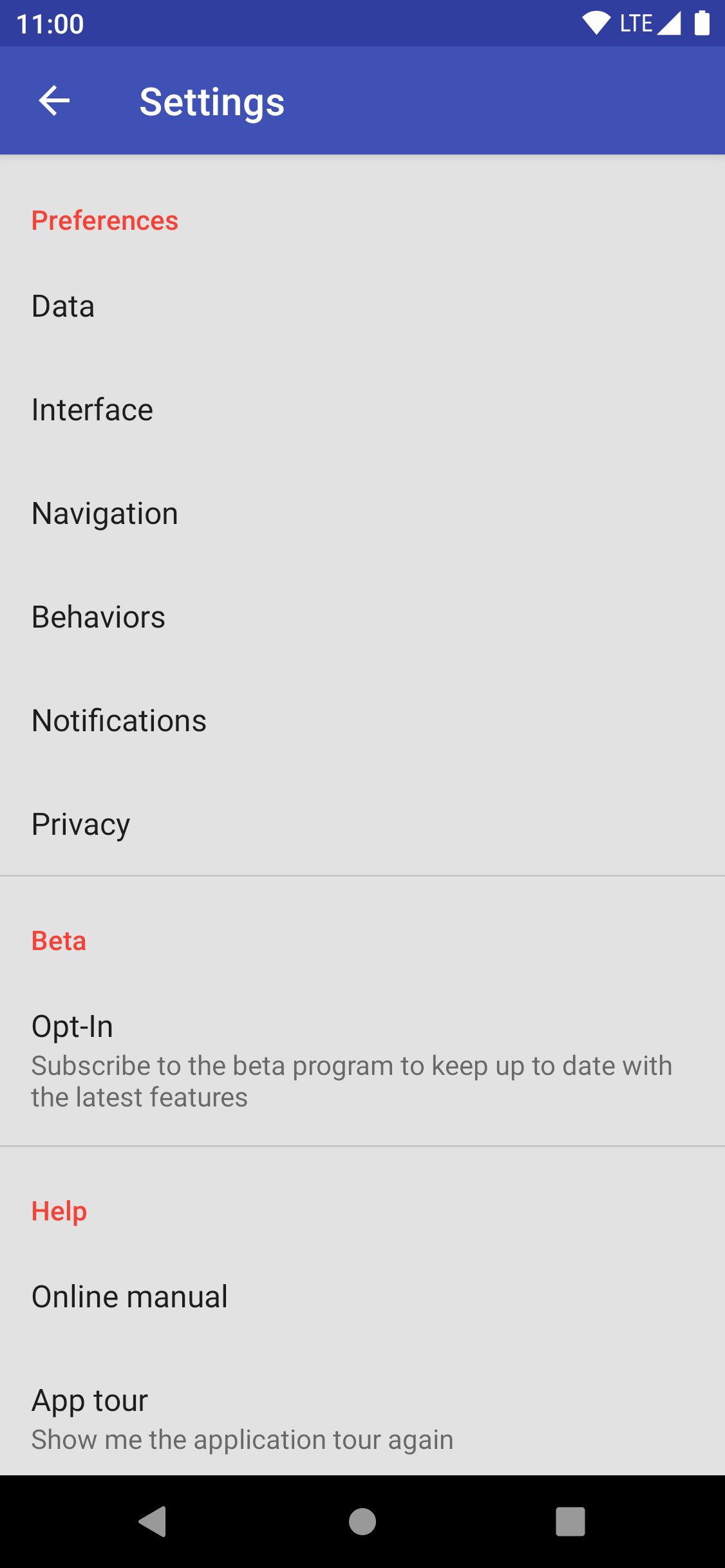This screenshot has width=725, height=1568.
Task: Go back from Settings
Action: pos(54,101)
